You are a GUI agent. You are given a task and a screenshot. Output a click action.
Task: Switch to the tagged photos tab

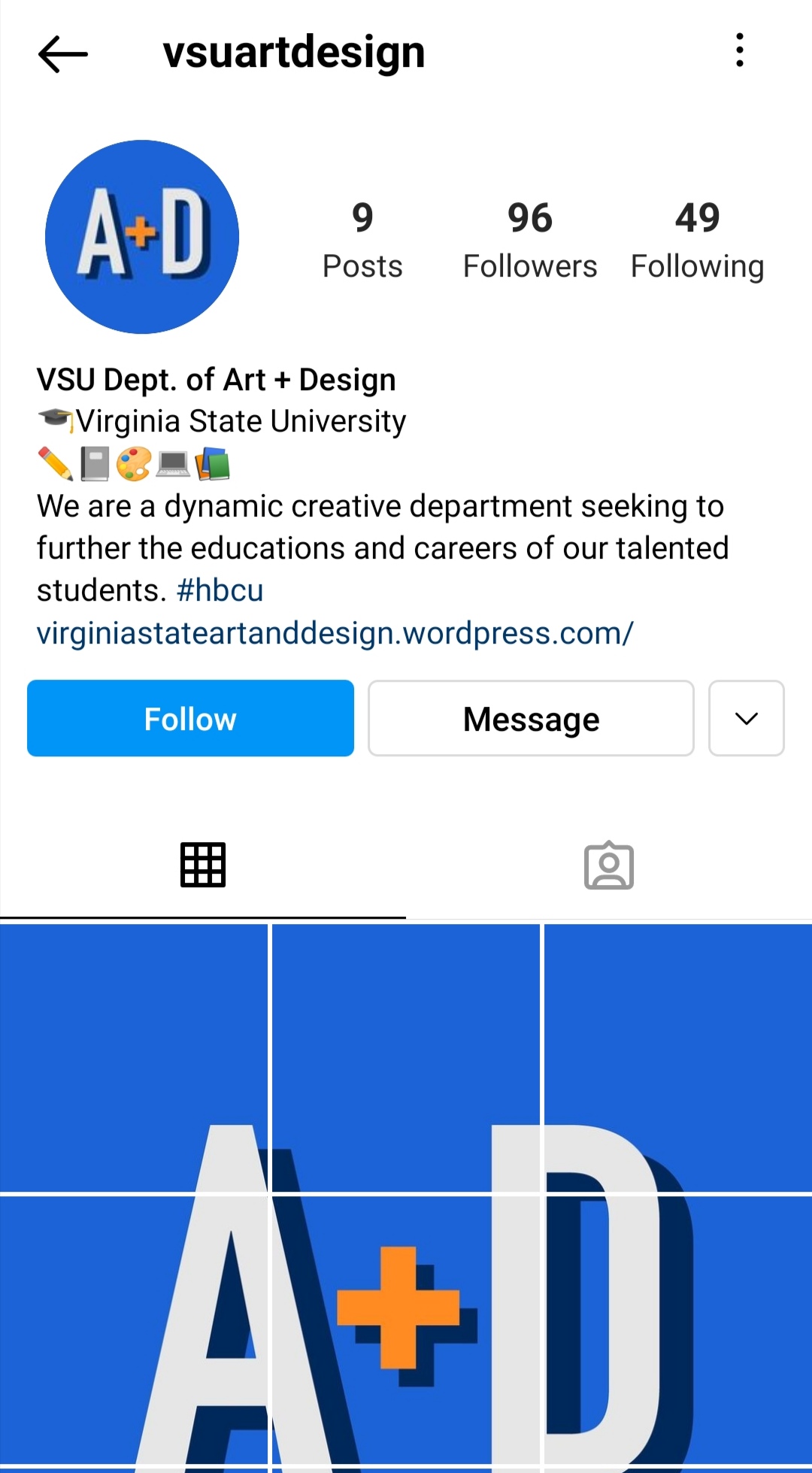click(609, 865)
